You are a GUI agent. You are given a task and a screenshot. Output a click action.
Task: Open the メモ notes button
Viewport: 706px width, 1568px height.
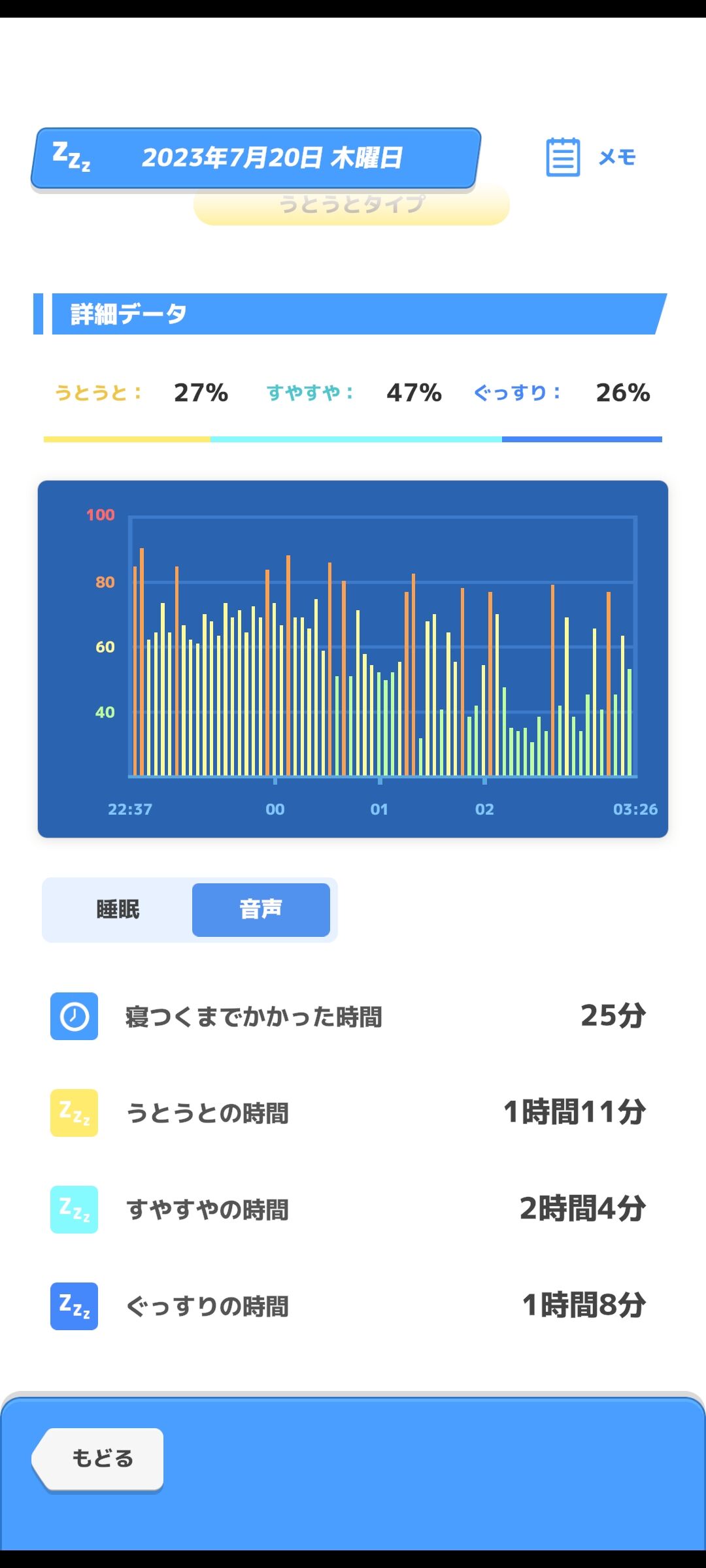point(591,157)
